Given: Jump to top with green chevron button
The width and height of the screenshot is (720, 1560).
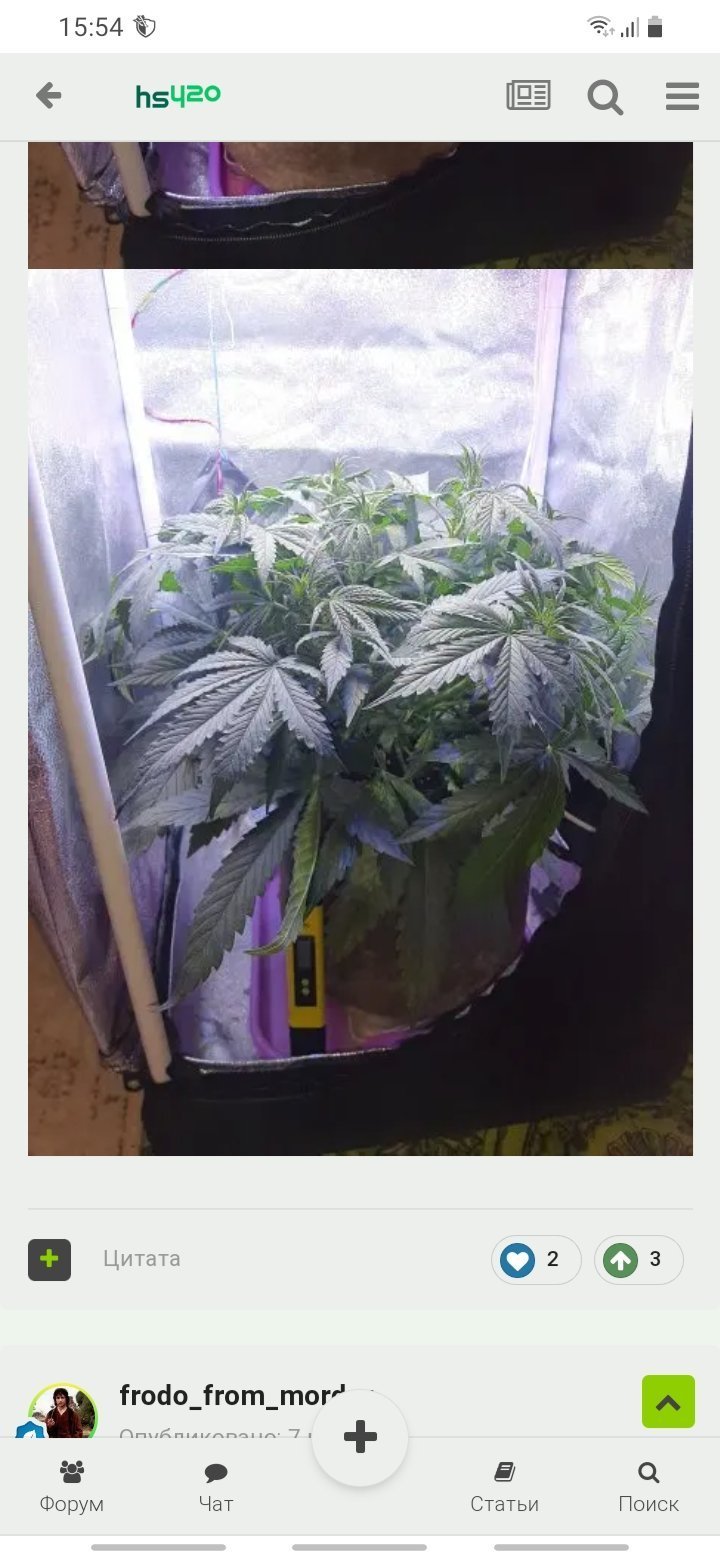Looking at the screenshot, I should coord(668,1402).
